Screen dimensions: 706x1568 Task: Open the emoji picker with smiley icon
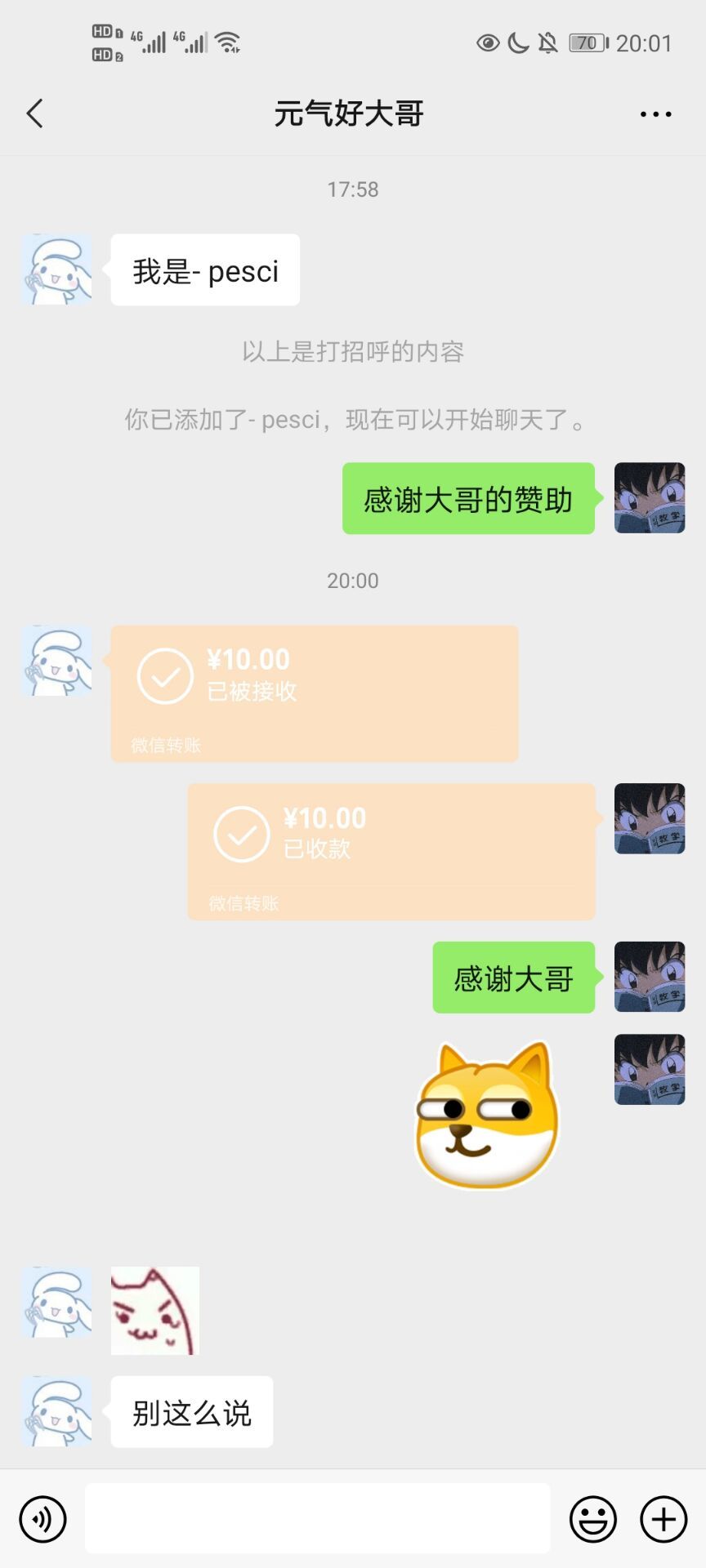(x=593, y=1519)
